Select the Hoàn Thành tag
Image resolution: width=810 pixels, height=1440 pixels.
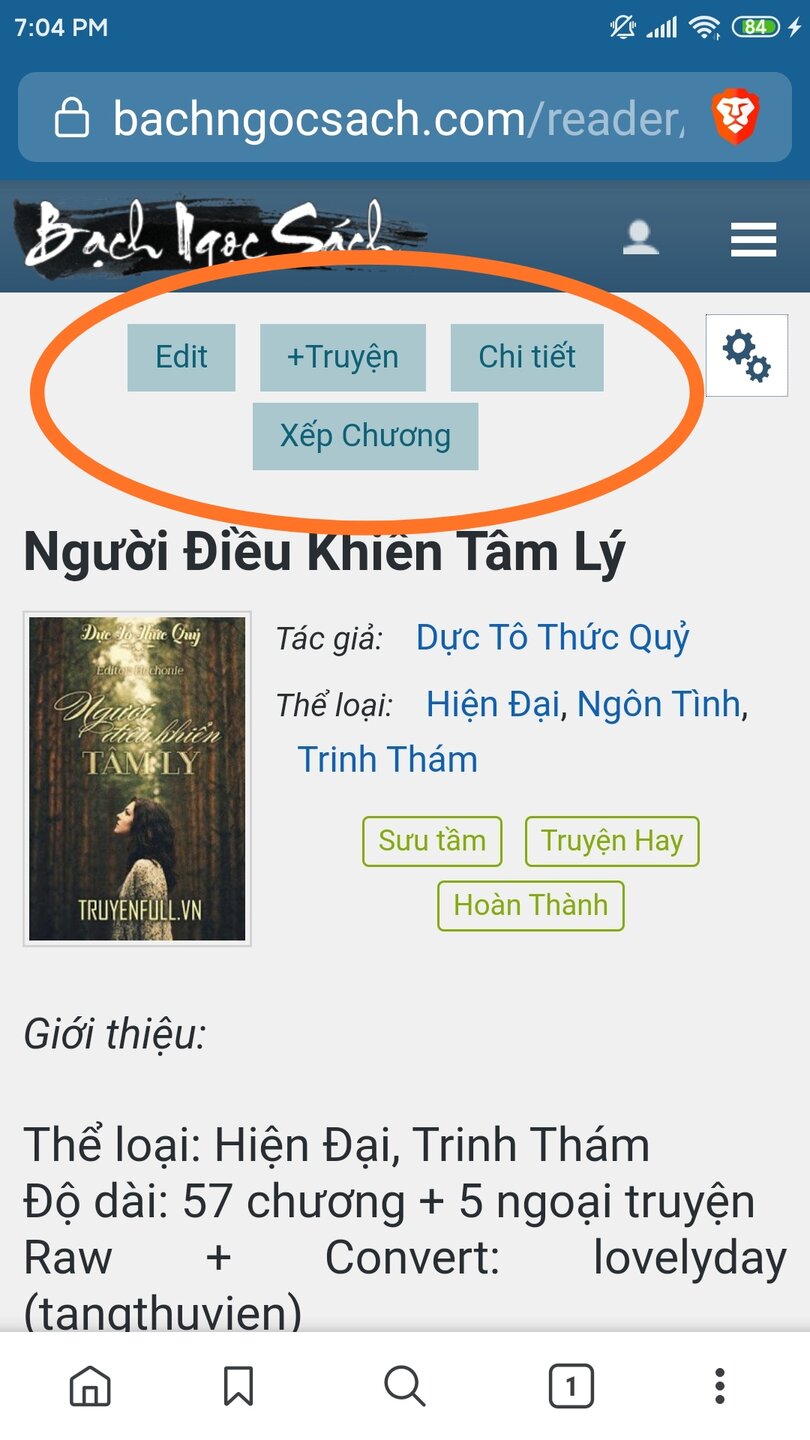pos(530,905)
